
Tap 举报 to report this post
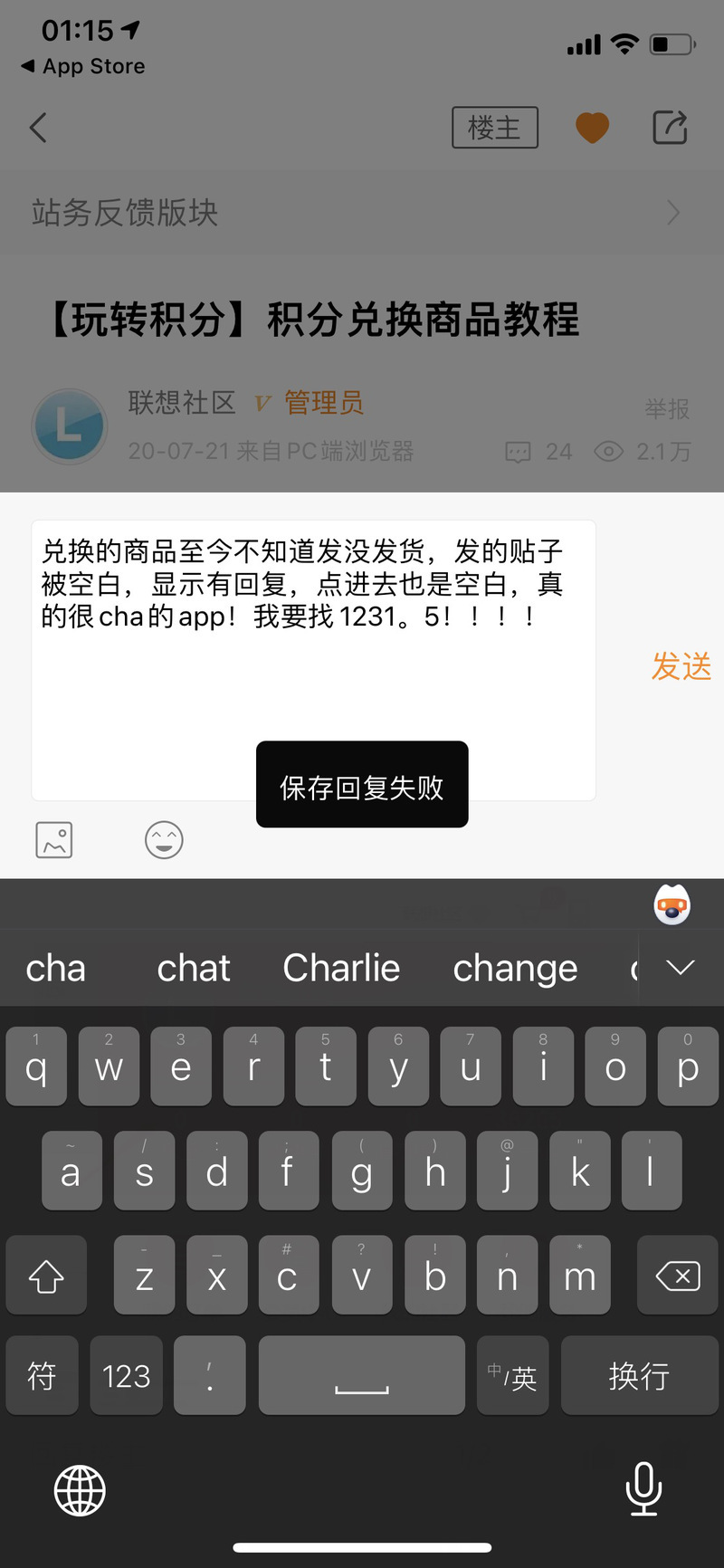point(667,409)
